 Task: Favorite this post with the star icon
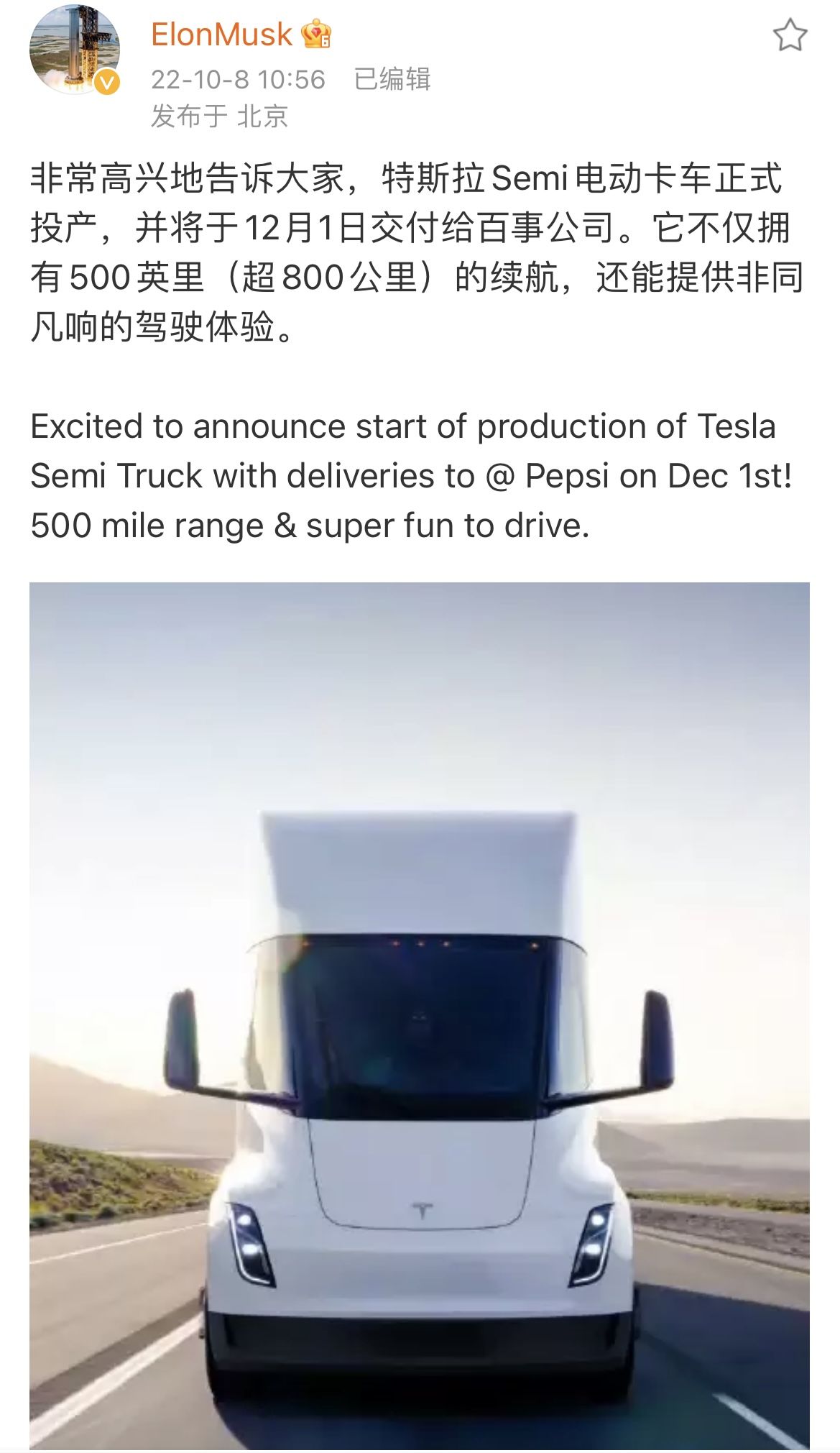pos(790,35)
